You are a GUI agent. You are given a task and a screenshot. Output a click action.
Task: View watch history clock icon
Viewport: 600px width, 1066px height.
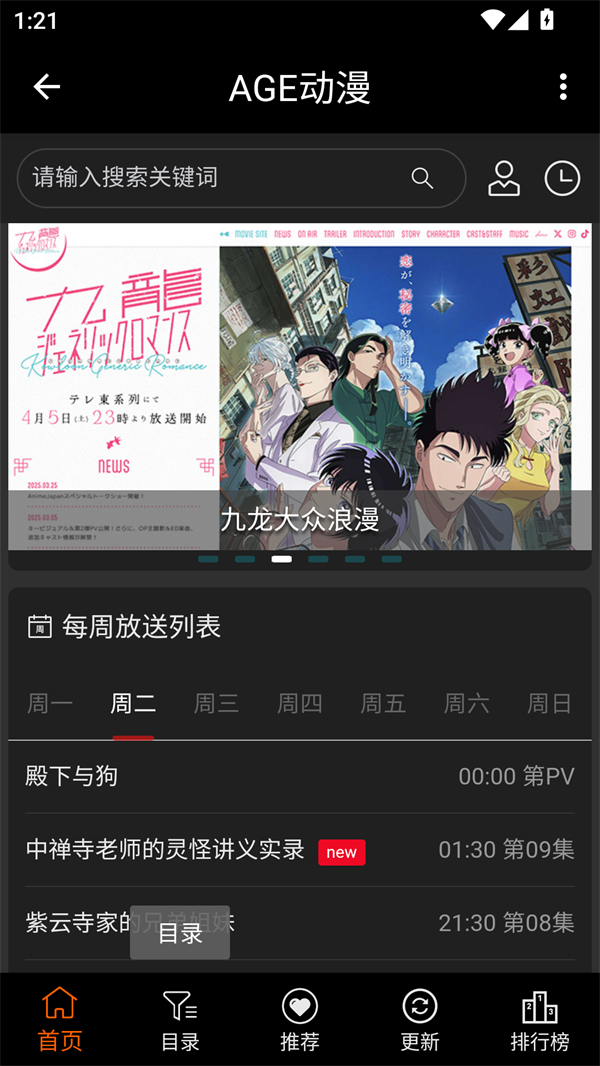(562, 178)
